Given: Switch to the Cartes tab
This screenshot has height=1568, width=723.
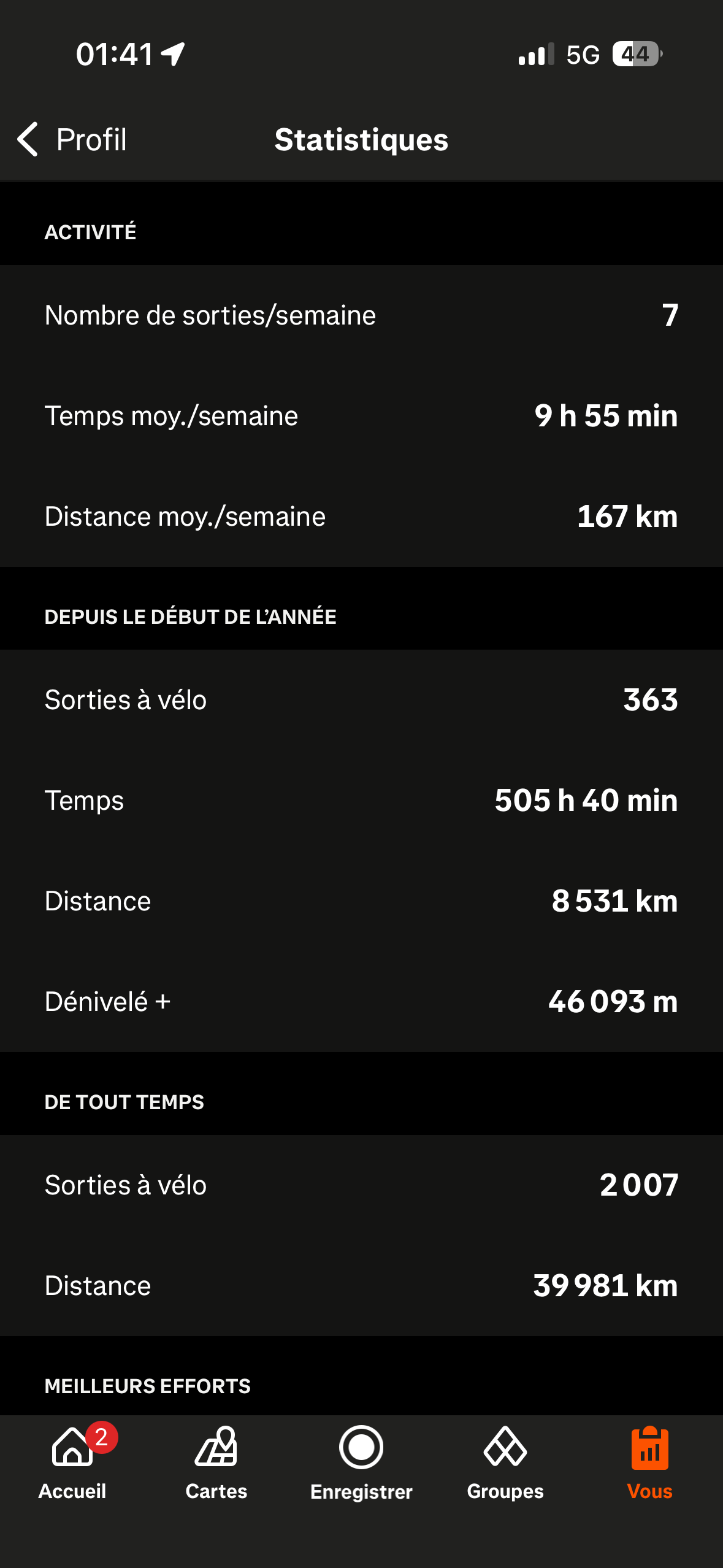Looking at the screenshot, I should tap(216, 1462).
